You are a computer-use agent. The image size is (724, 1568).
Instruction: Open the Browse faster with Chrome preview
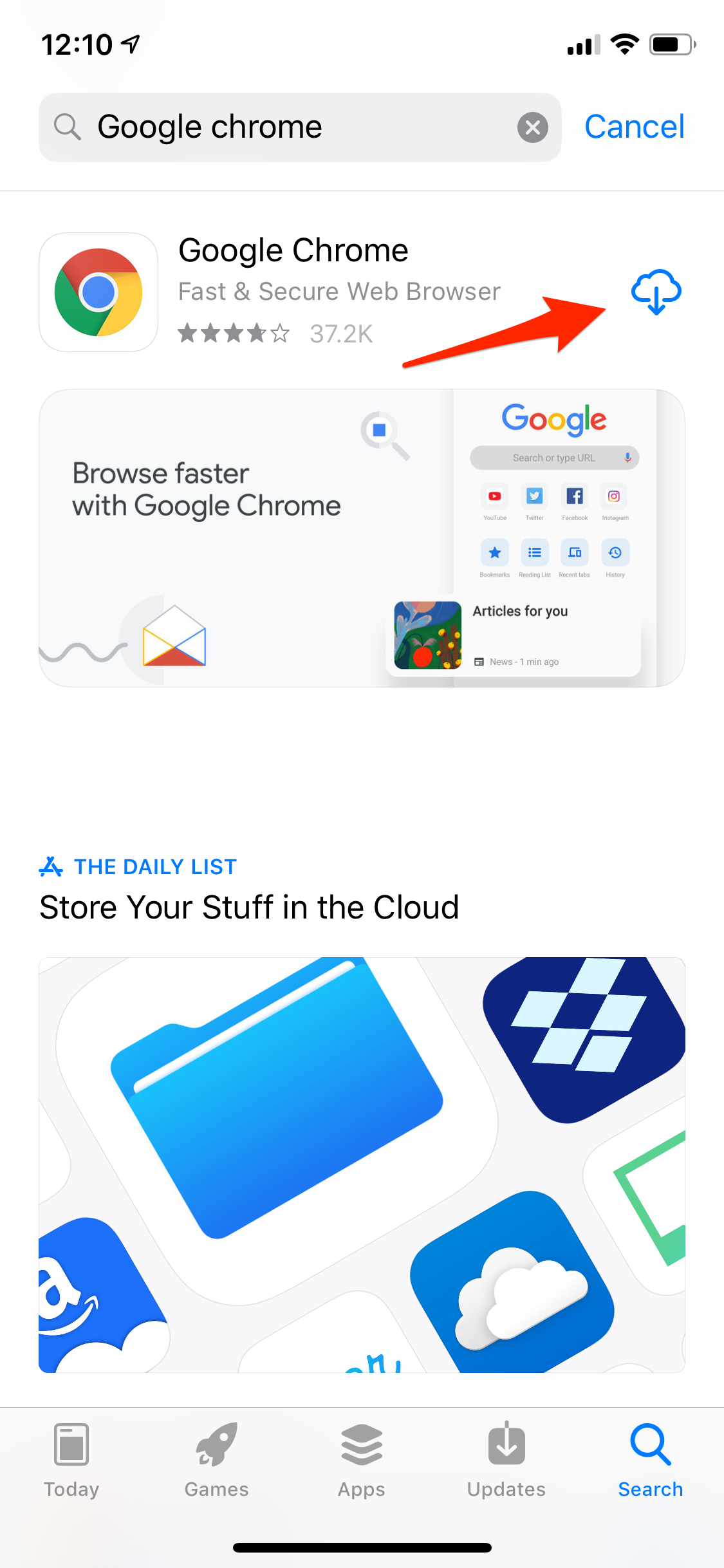pyautogui.click(x=362, y=538)
